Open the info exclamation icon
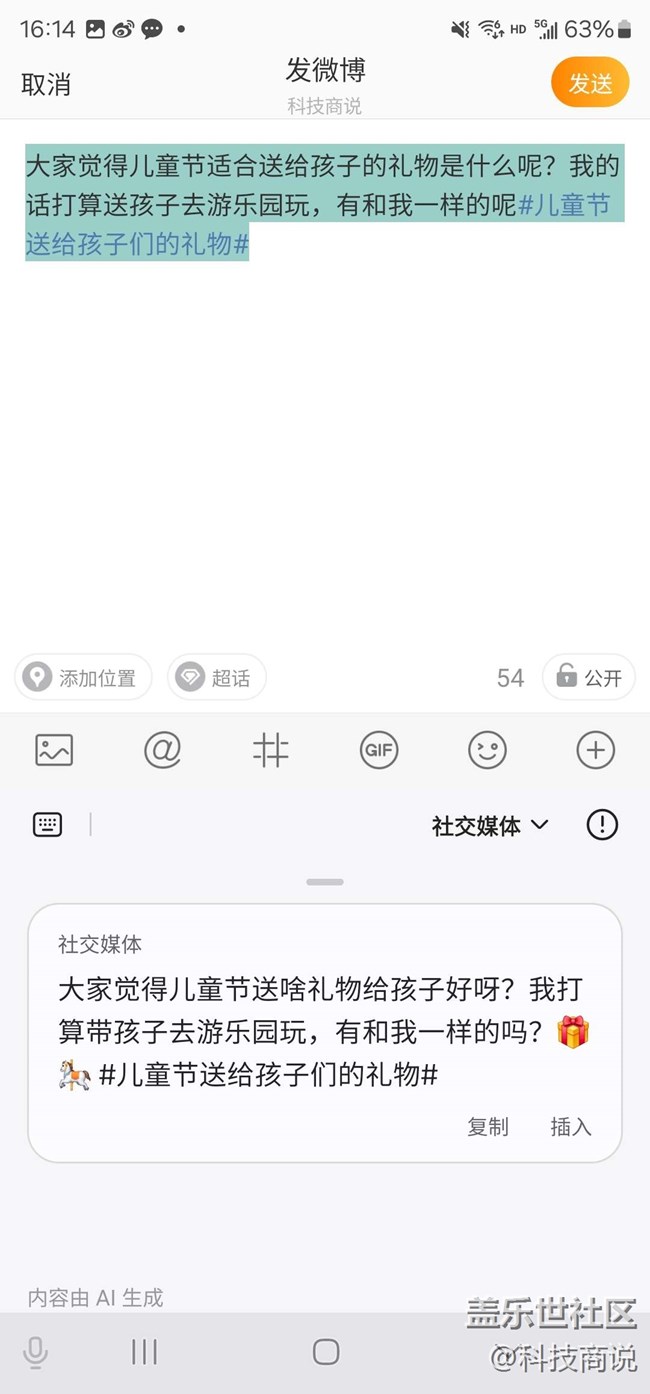The image size is (650, 1394). click(x=602, y=825)
